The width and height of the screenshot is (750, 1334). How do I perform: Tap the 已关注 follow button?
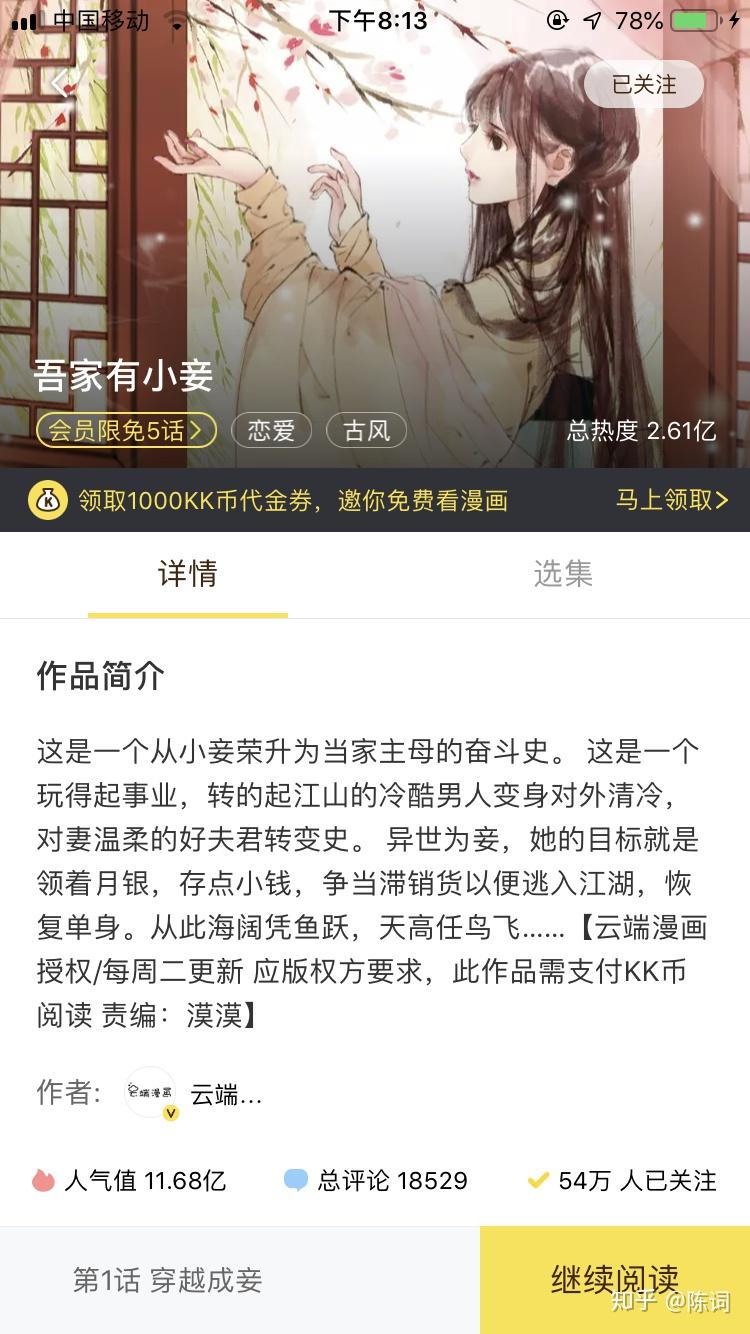pyautogui.click(x=644, y=84)
